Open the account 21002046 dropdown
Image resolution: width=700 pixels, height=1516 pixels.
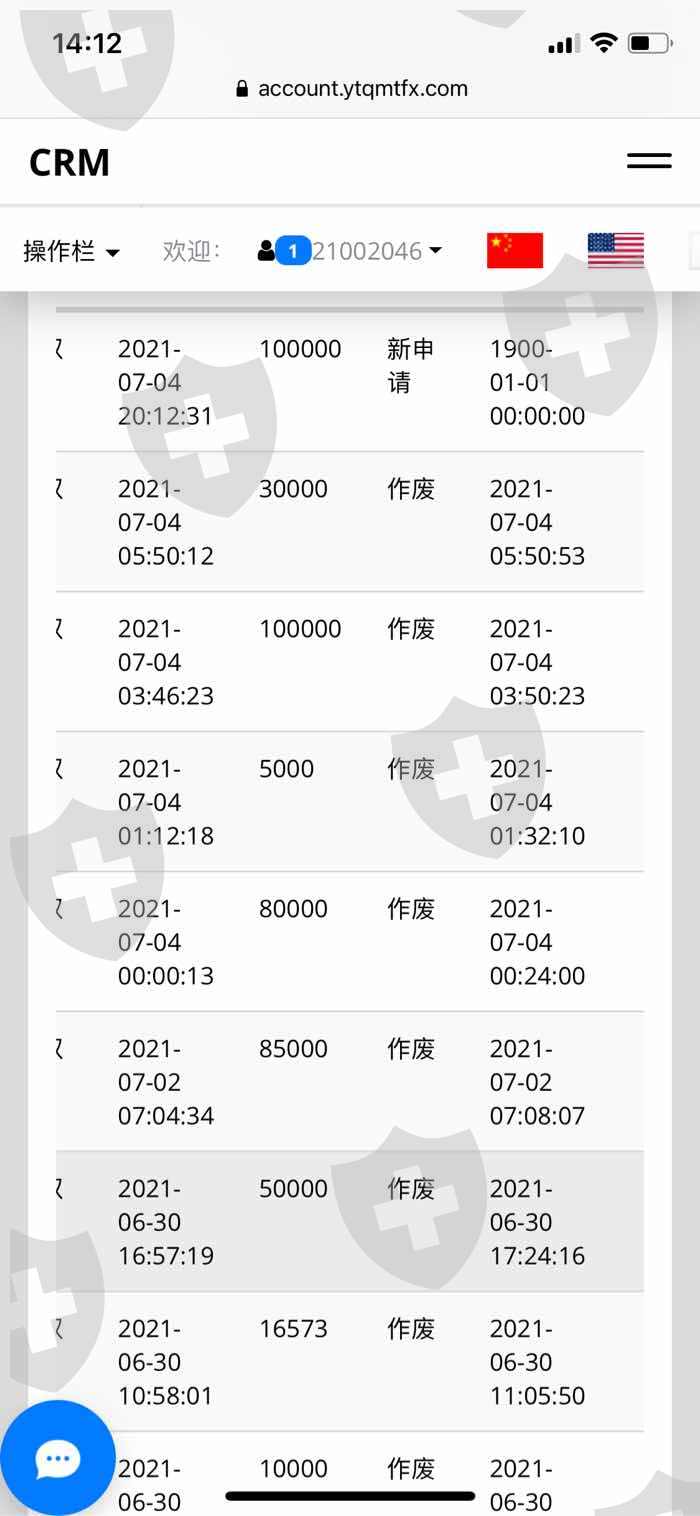click(349, 251)
